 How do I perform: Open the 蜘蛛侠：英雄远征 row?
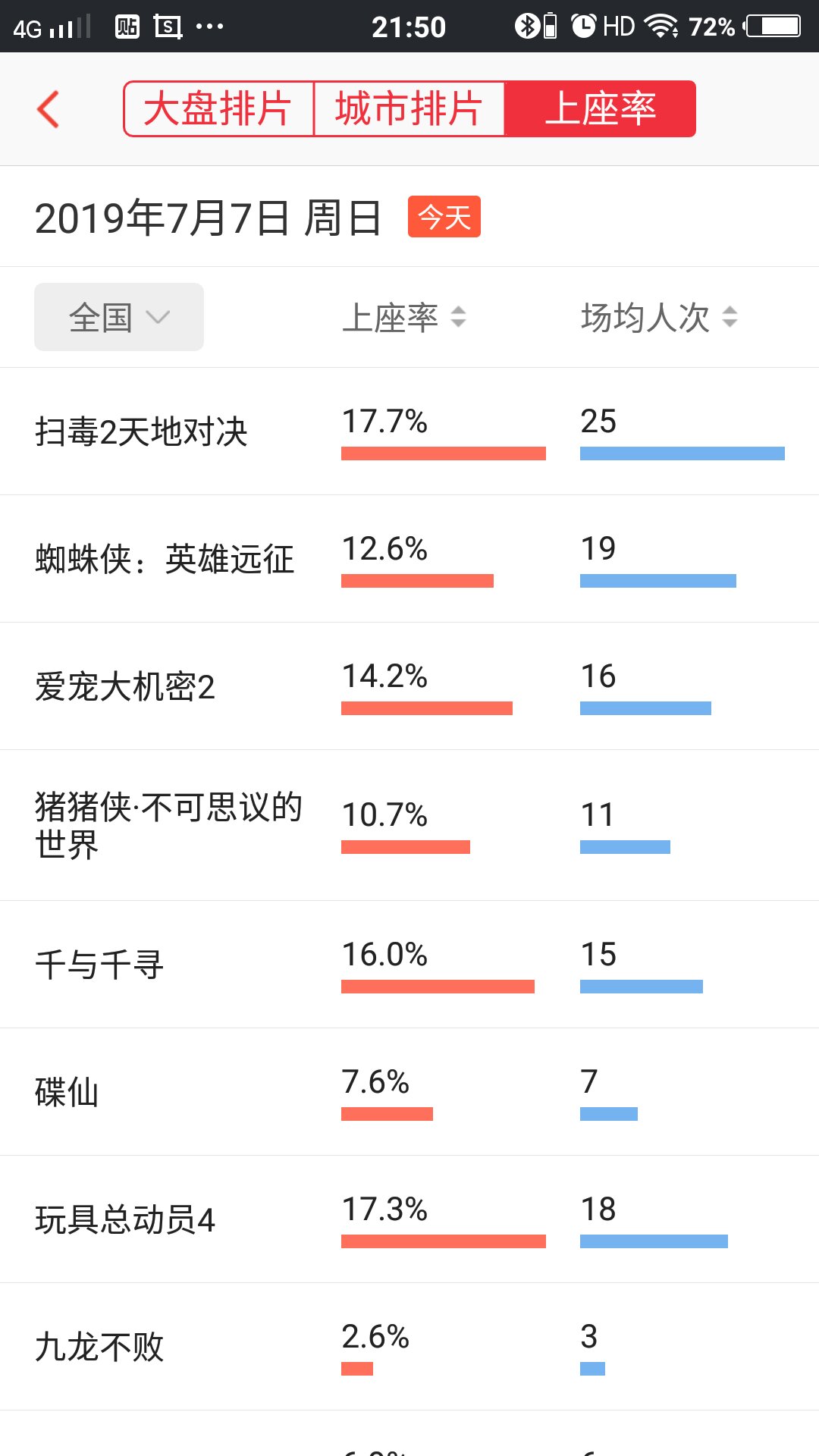point(409,559)
